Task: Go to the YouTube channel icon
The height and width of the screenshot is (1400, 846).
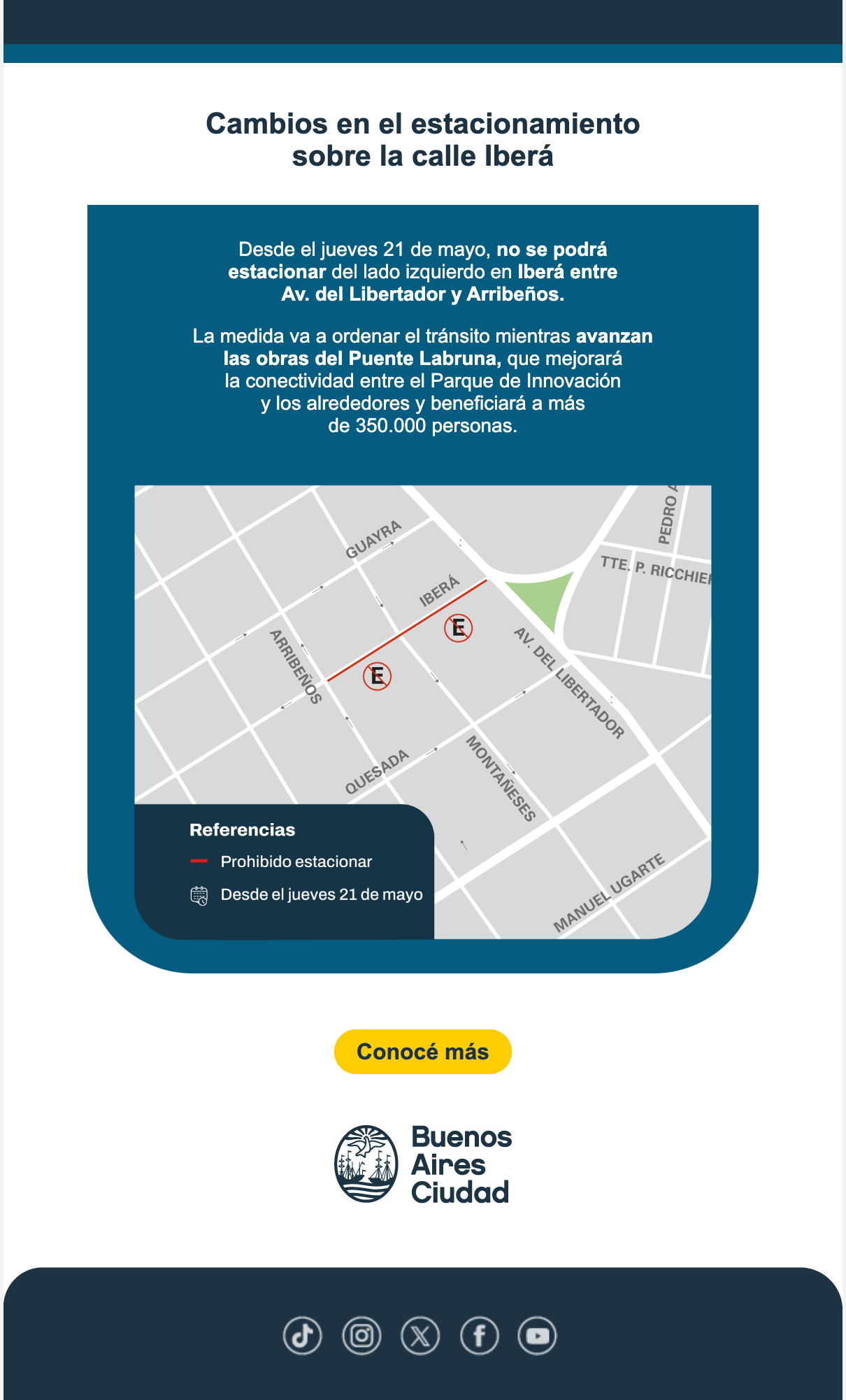Action: click(x=537, y=1336)
